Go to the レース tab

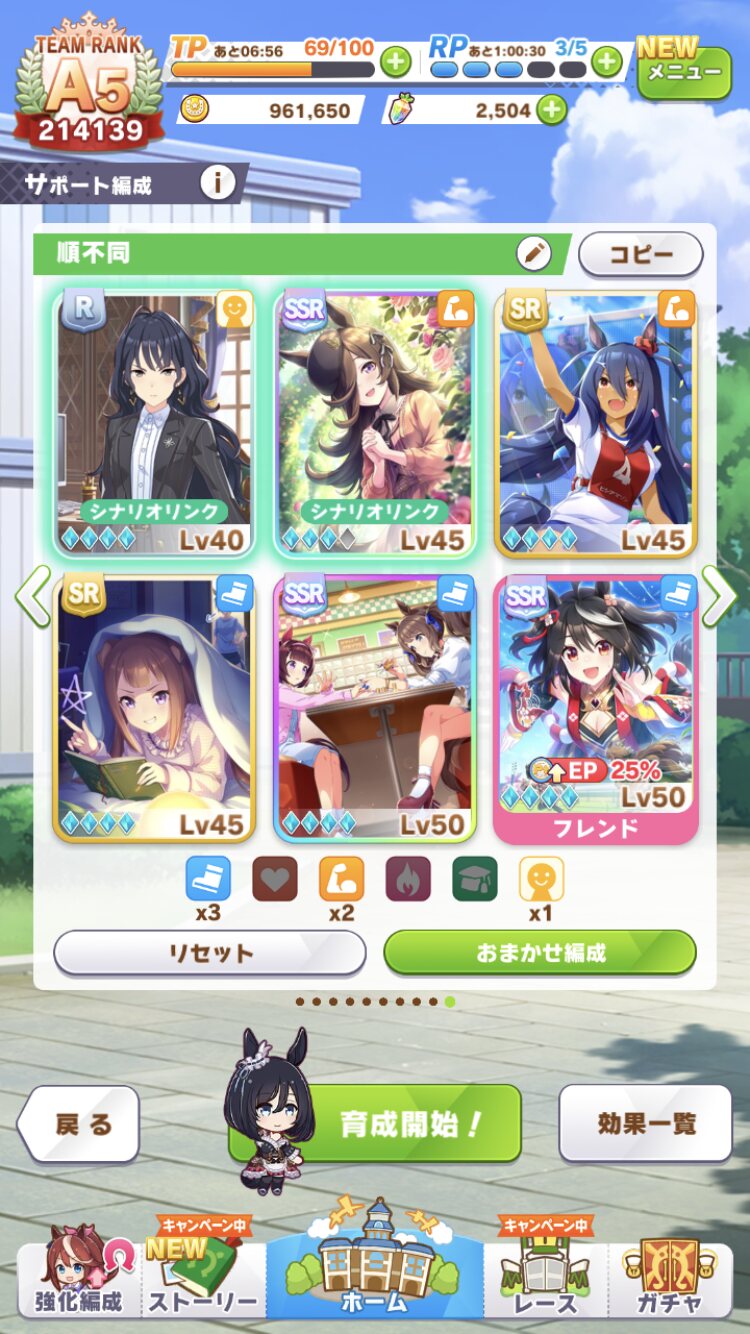point(546,1269)
